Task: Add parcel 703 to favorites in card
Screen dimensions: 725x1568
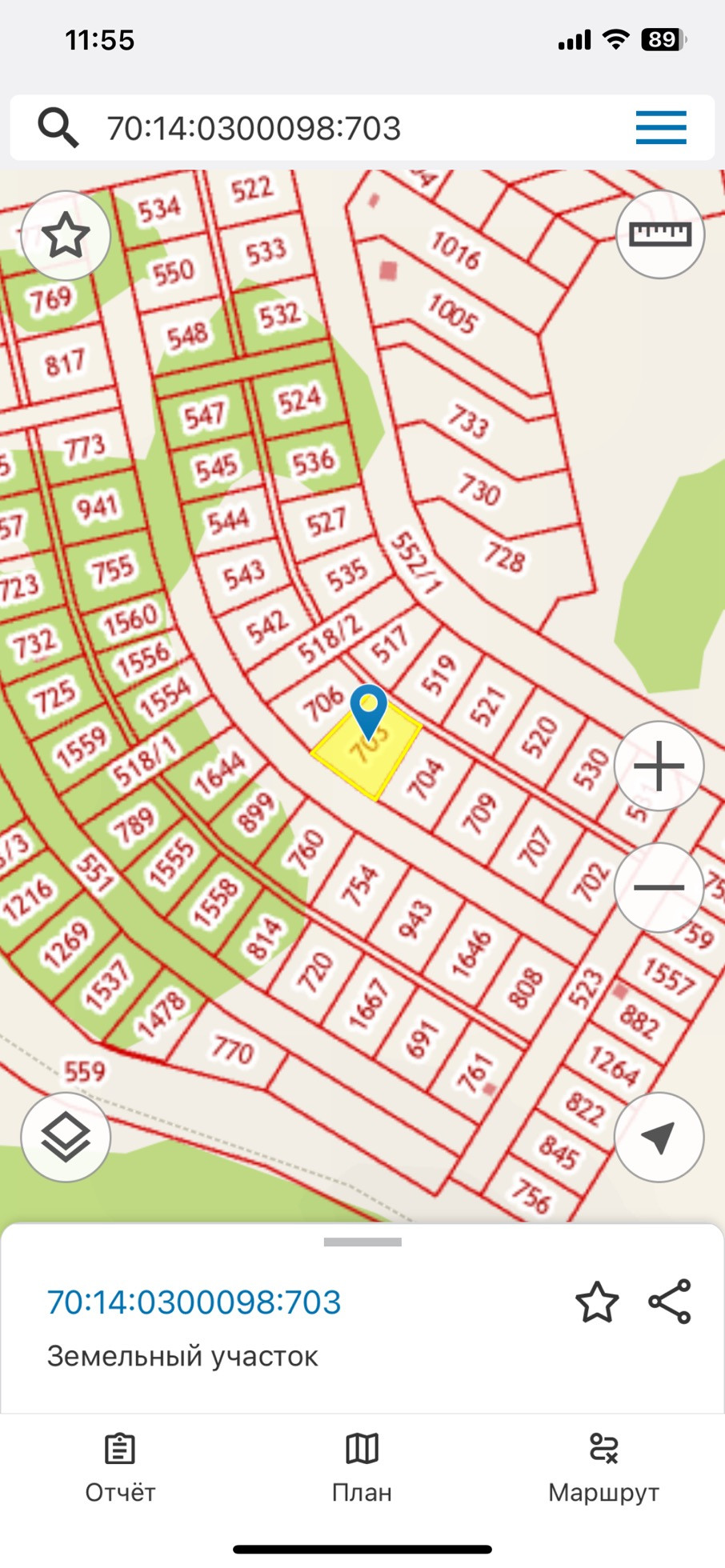Action: (597, 1302)
